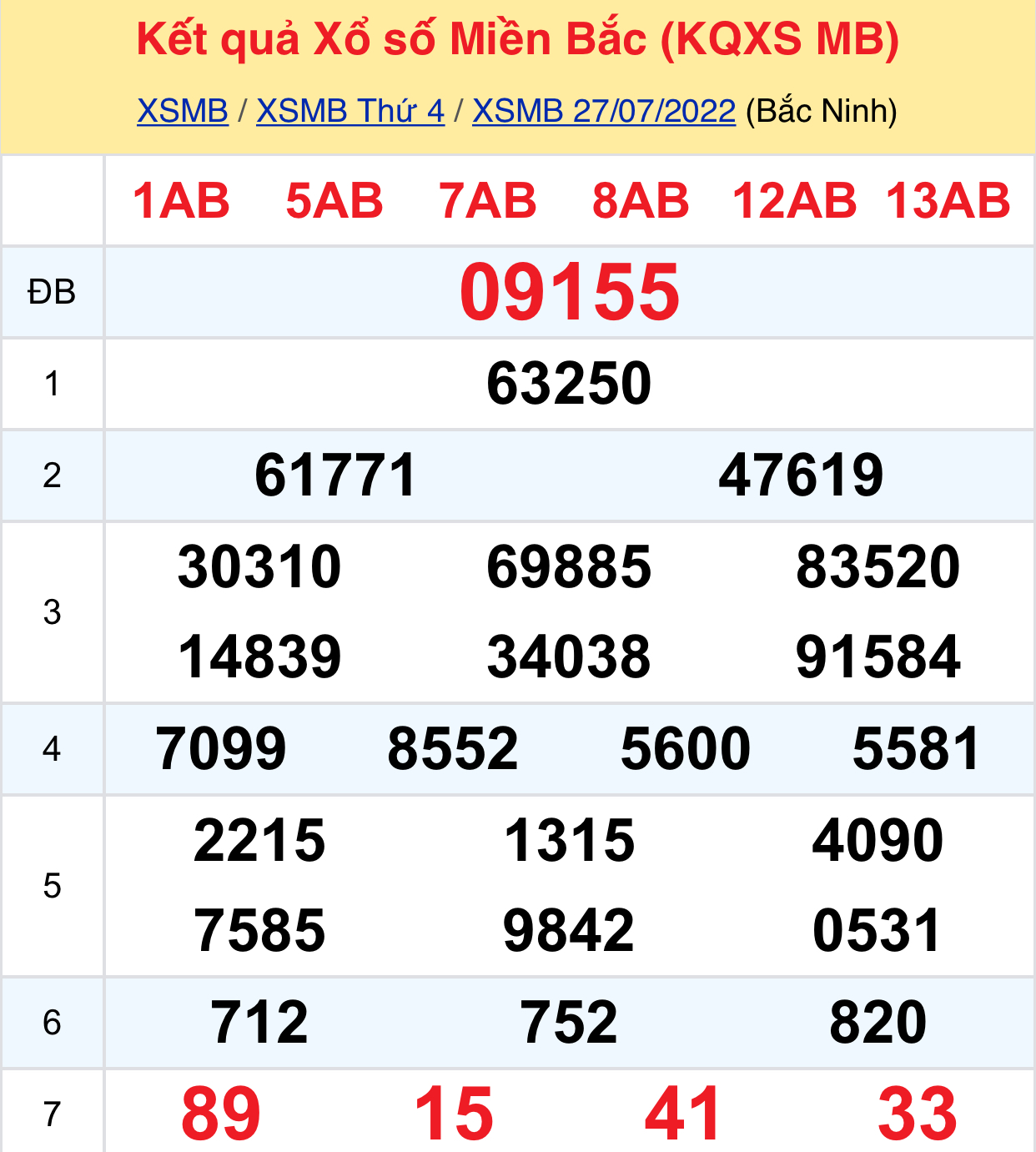Viewport: 1036px width, 1152px height.
Task: Open the XSMB 27/07/2022 results link
Action: point(603,109)
